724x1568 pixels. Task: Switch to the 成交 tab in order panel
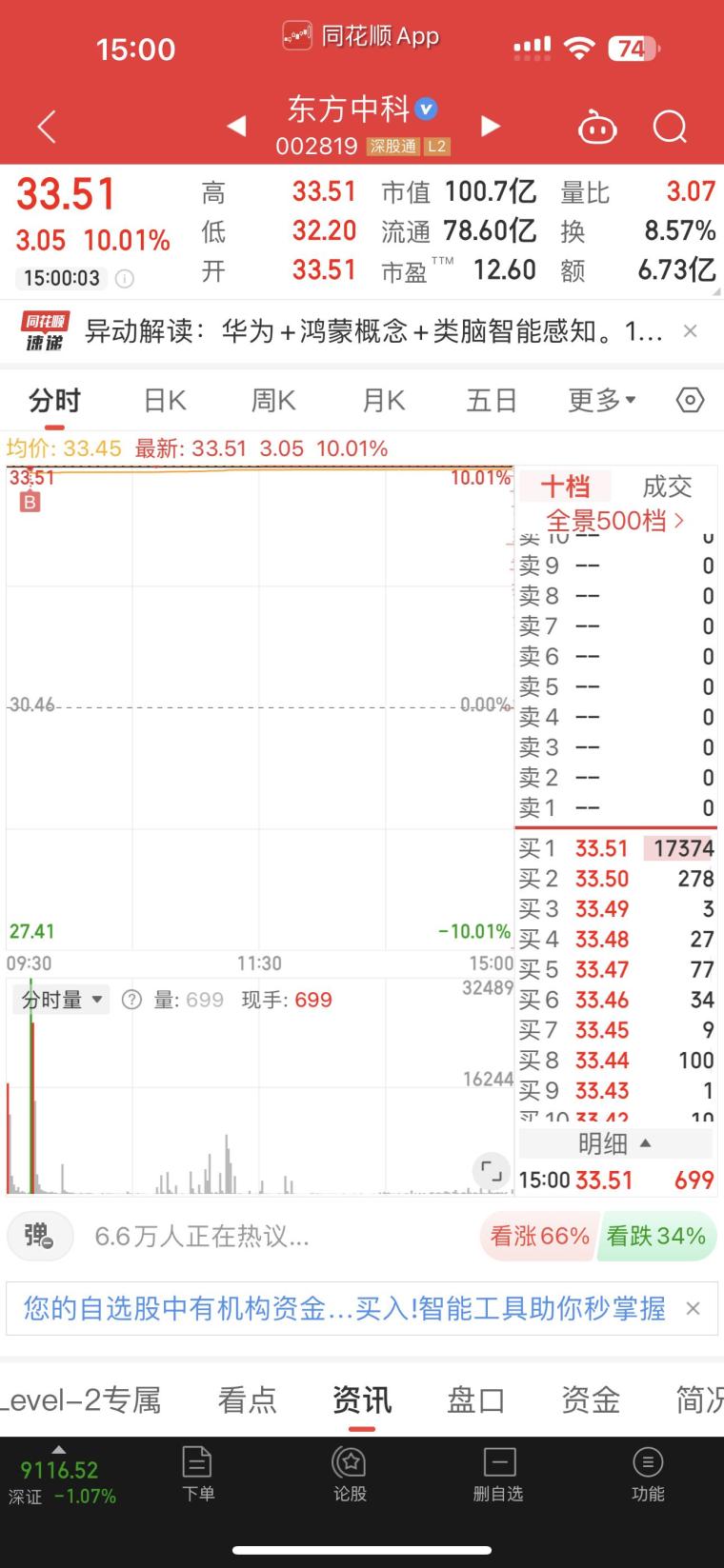tap(667, 487)
